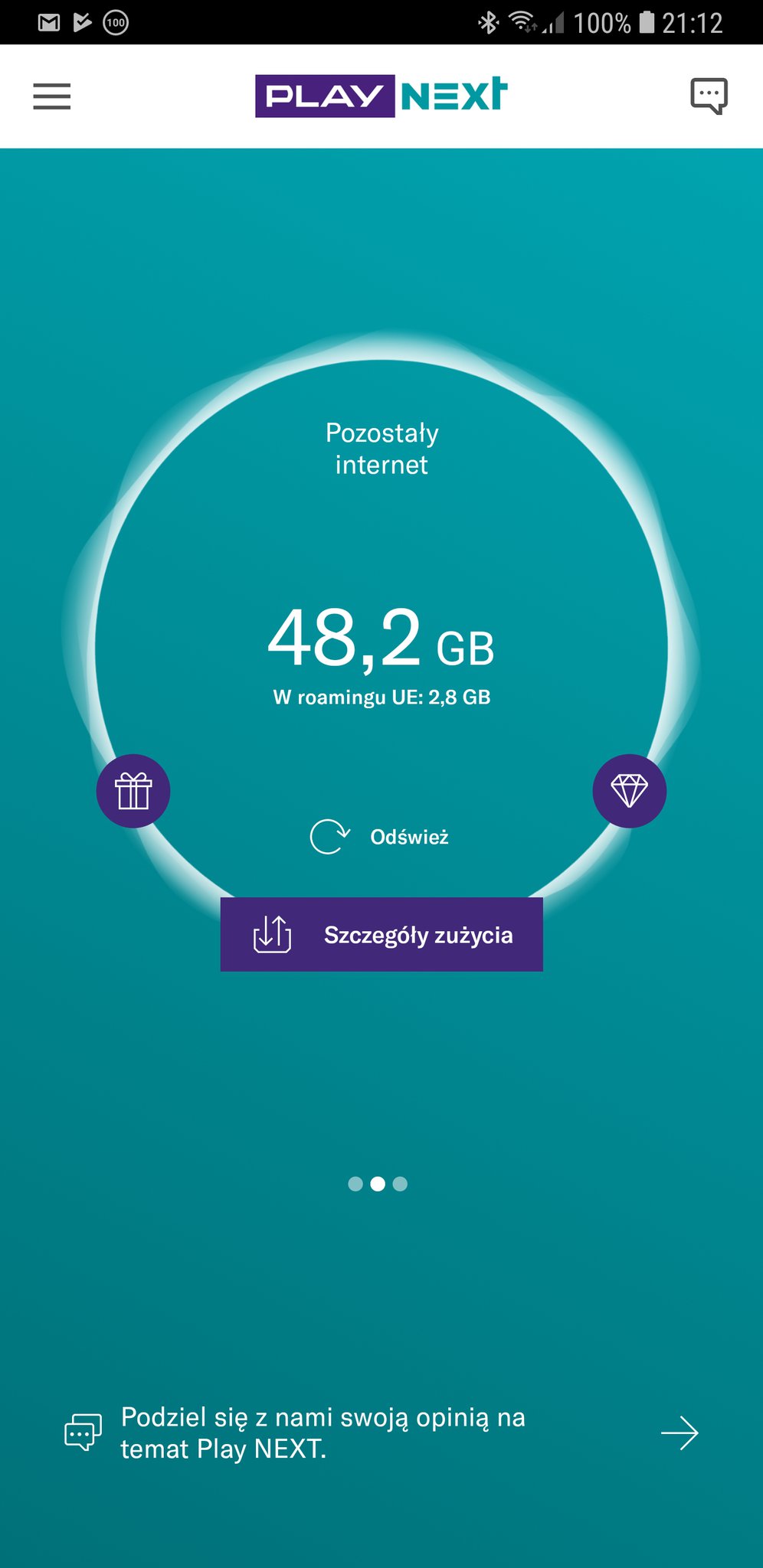Tap the gift box icon
Image resolution: width=763 pixels, height=1568 pixels.
pyautogui.click(x=133, y=791)
